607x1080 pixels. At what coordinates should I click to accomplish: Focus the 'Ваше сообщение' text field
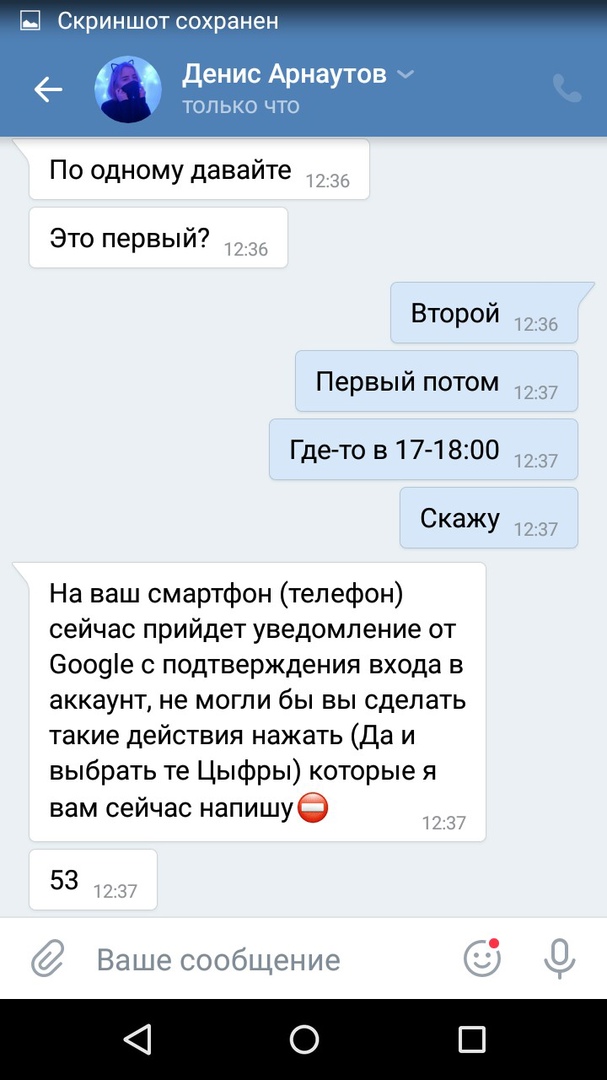point(250,960)
